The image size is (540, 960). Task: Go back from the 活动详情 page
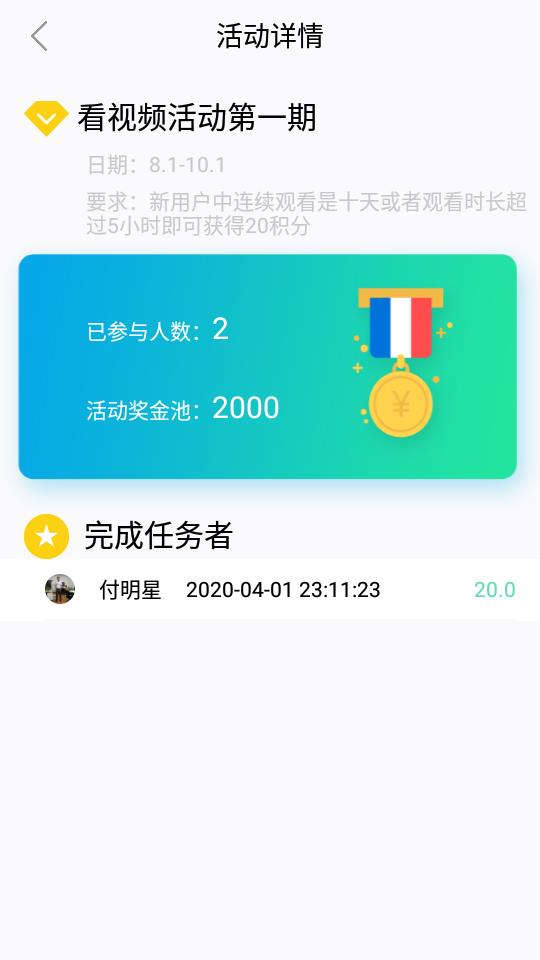pos(39,36)
